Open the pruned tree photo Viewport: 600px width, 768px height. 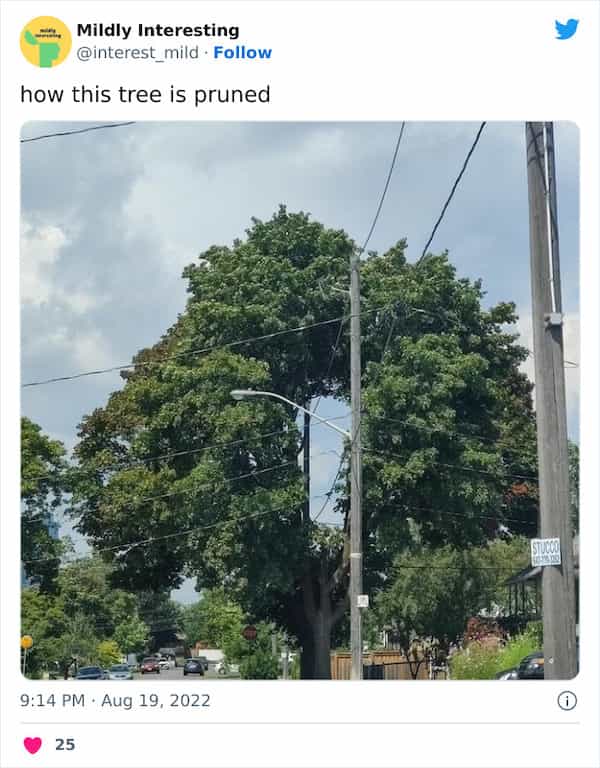pos(300,400)
